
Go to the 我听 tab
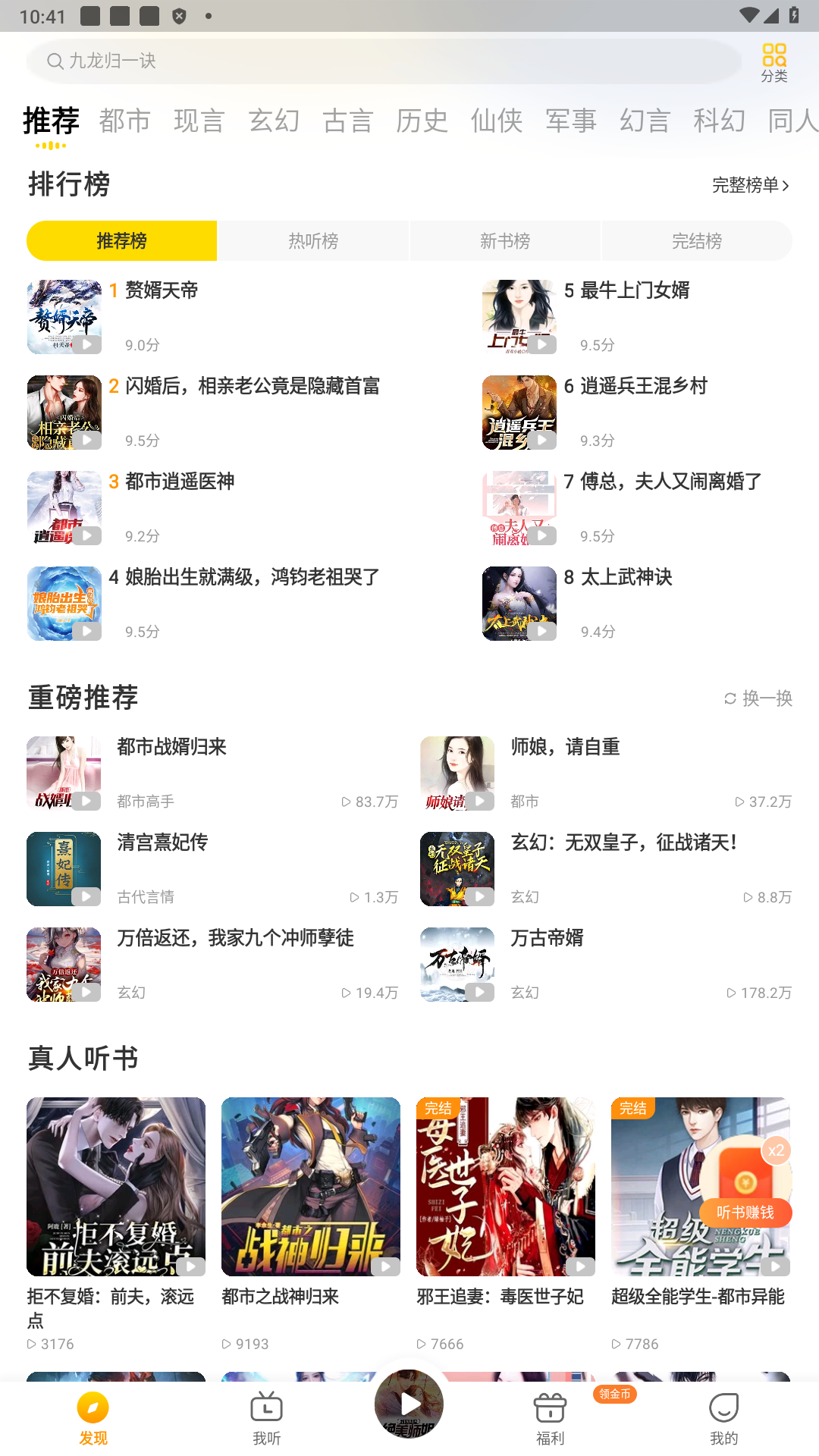tap(266, 1418)
